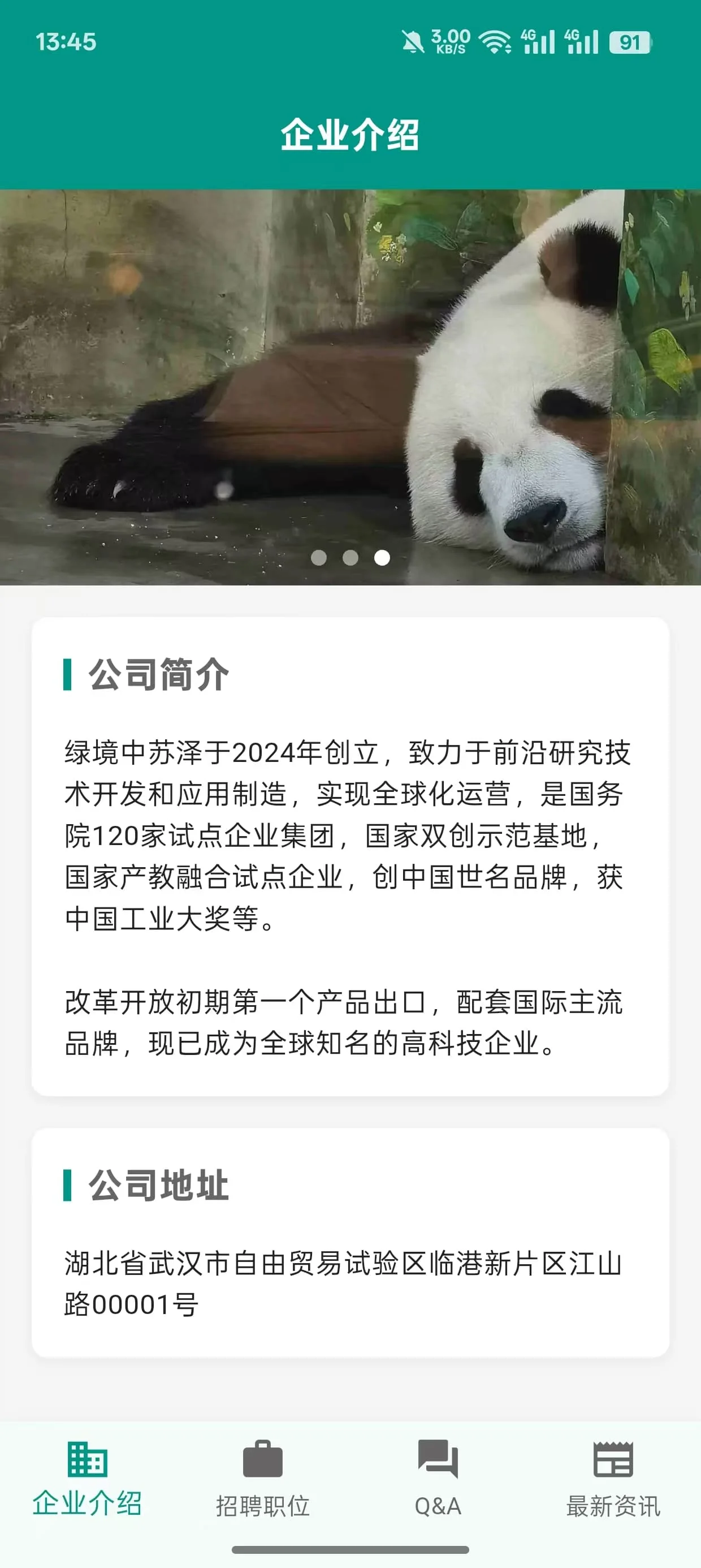Go to the 最新资讯 tab
701x1568 pixels.
tap(613, 1478)
